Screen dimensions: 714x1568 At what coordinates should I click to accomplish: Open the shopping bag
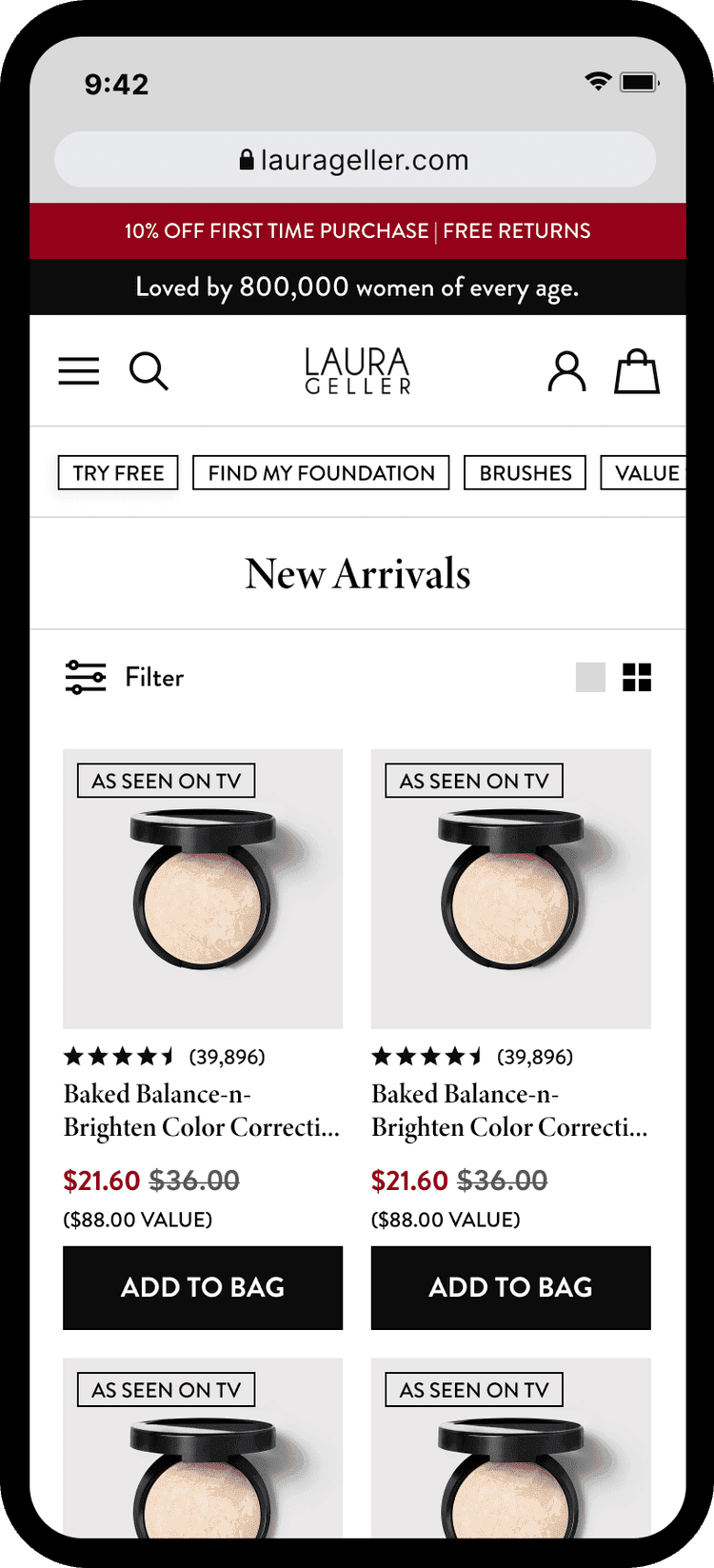[x=636, y=371]
